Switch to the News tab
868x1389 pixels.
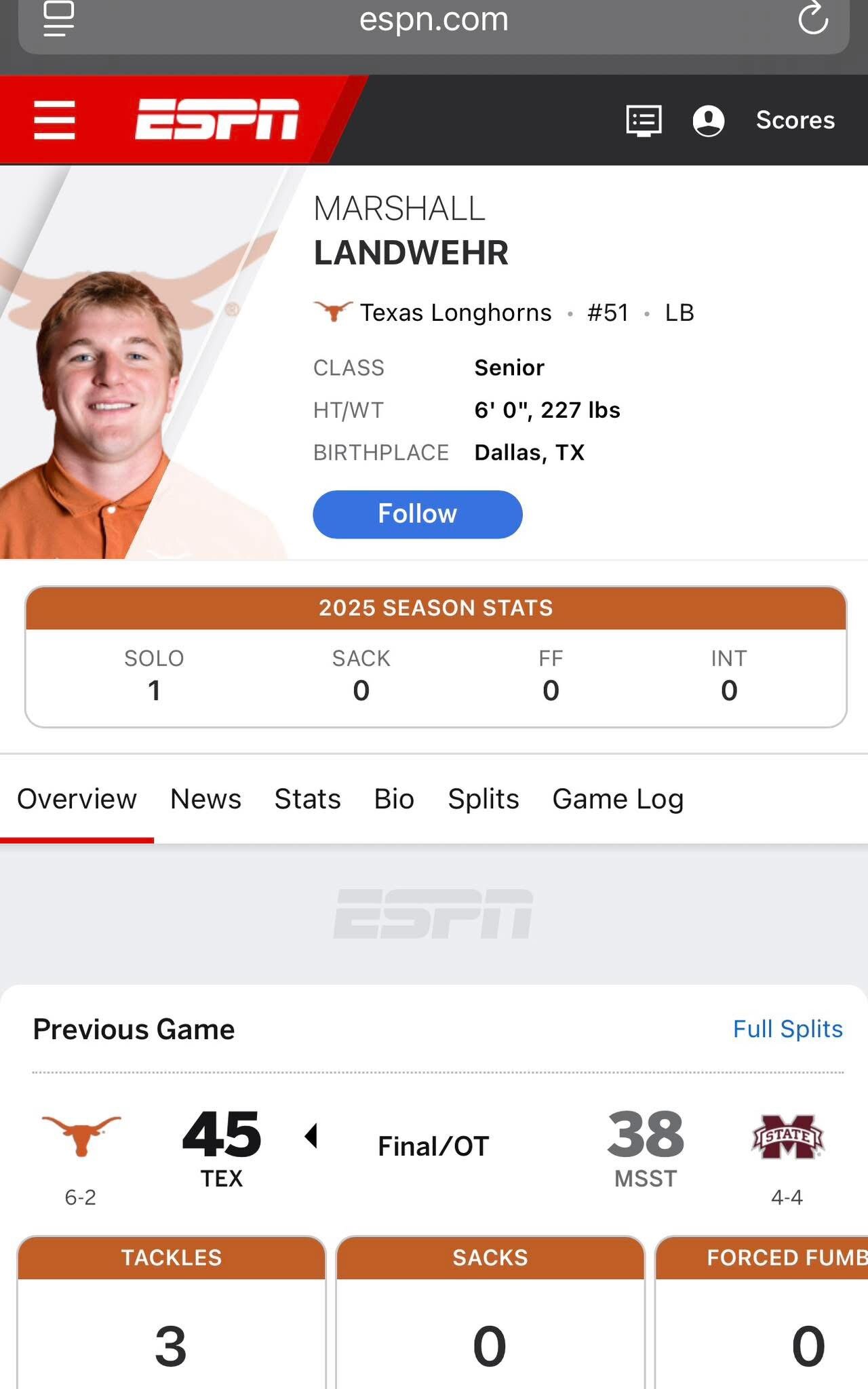point(205,799)
